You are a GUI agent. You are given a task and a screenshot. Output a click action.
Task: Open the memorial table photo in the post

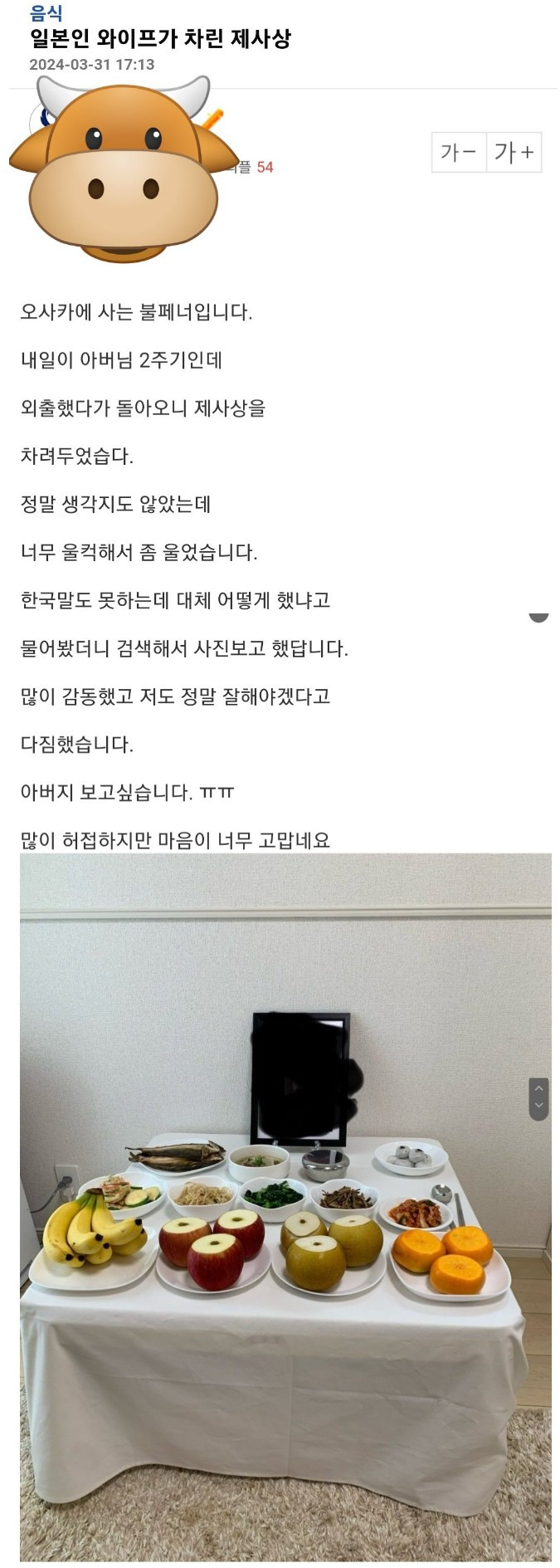pyautogui.click(x=285, y=1204)
